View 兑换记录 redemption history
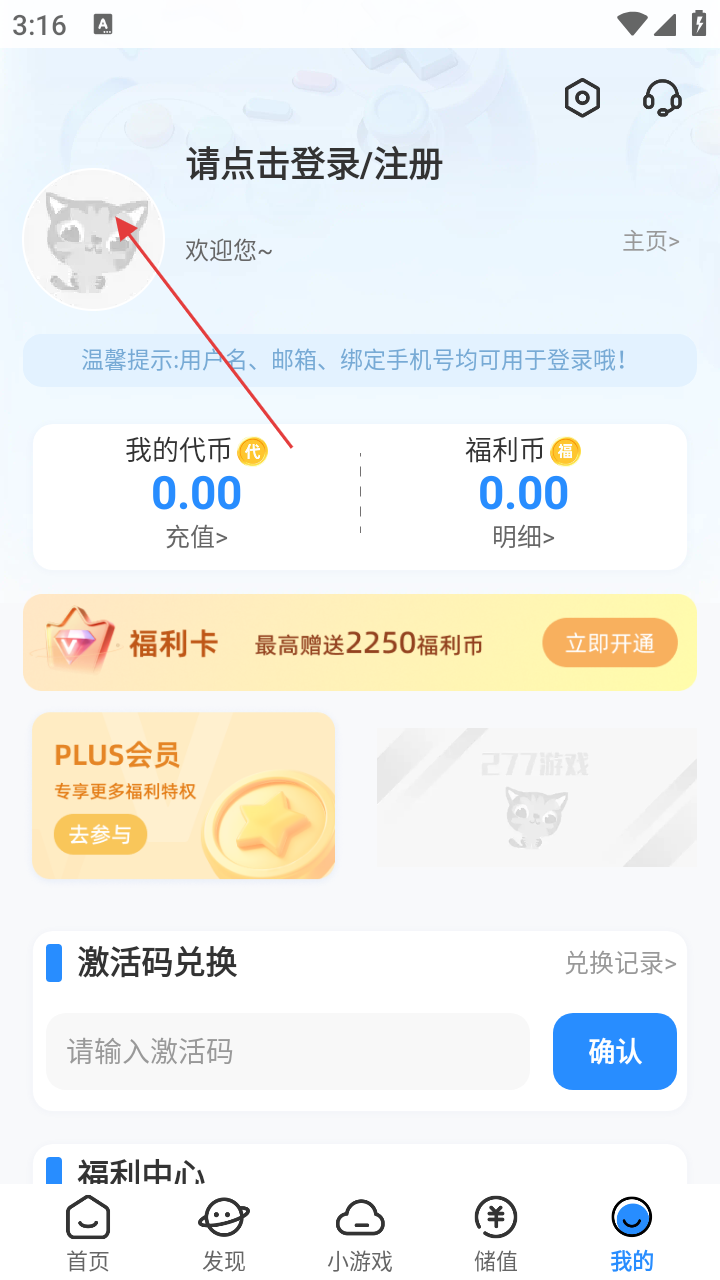Image resolution: width=720 pixels, height=1280 pixels. (x=620, y=963)
